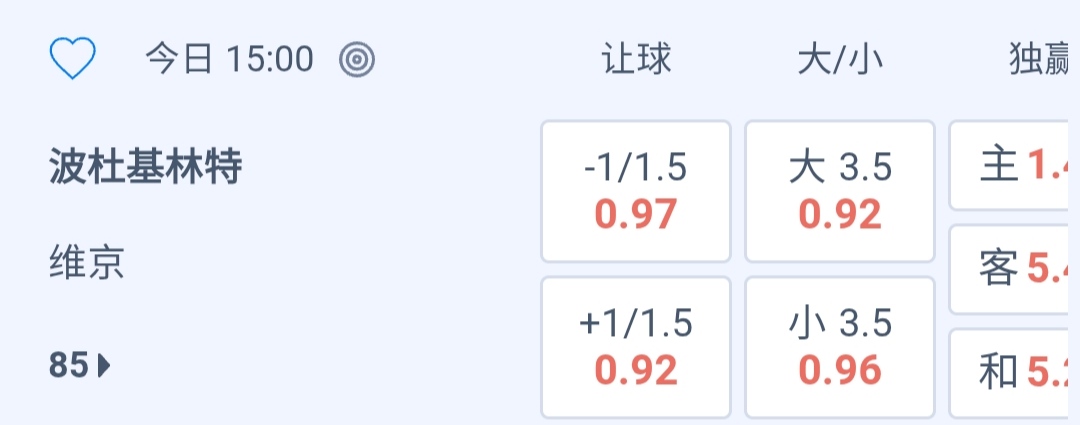1080x425 pixels.
Task: Bet on under 3.5 at 0.96
Action: (x=840, y=347)
